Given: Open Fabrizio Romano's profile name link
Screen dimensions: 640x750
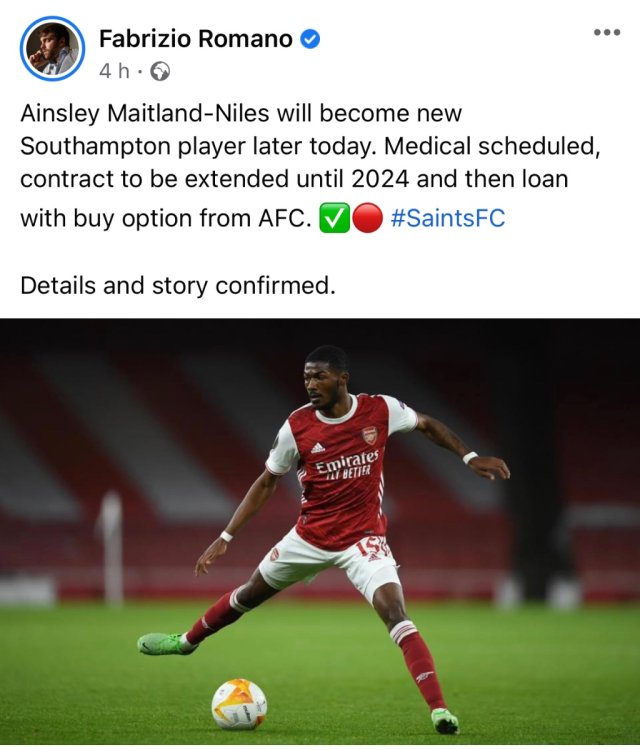Looking at the screenshot, I should [196, 39].
